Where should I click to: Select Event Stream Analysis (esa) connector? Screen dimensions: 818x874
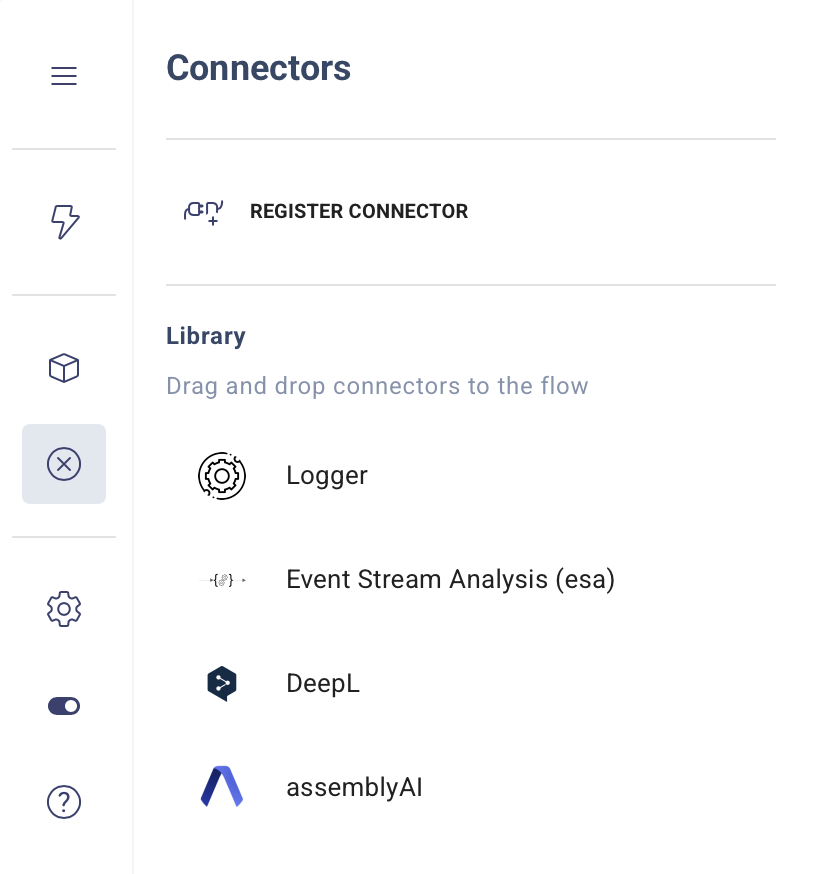[x=449, y=579]
